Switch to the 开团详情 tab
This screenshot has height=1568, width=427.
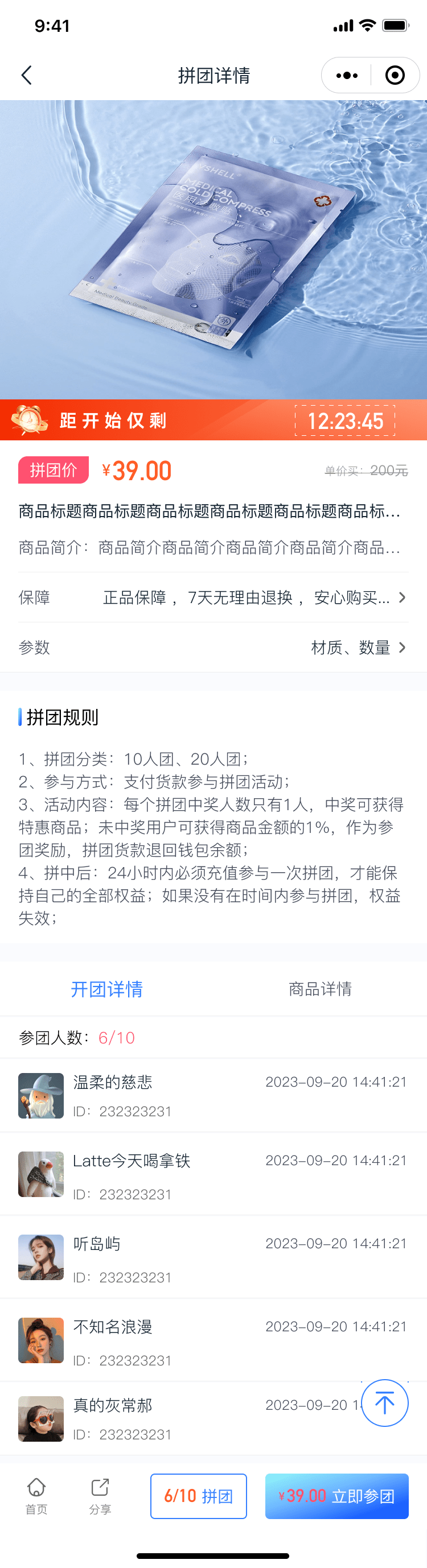pos(106,989)
